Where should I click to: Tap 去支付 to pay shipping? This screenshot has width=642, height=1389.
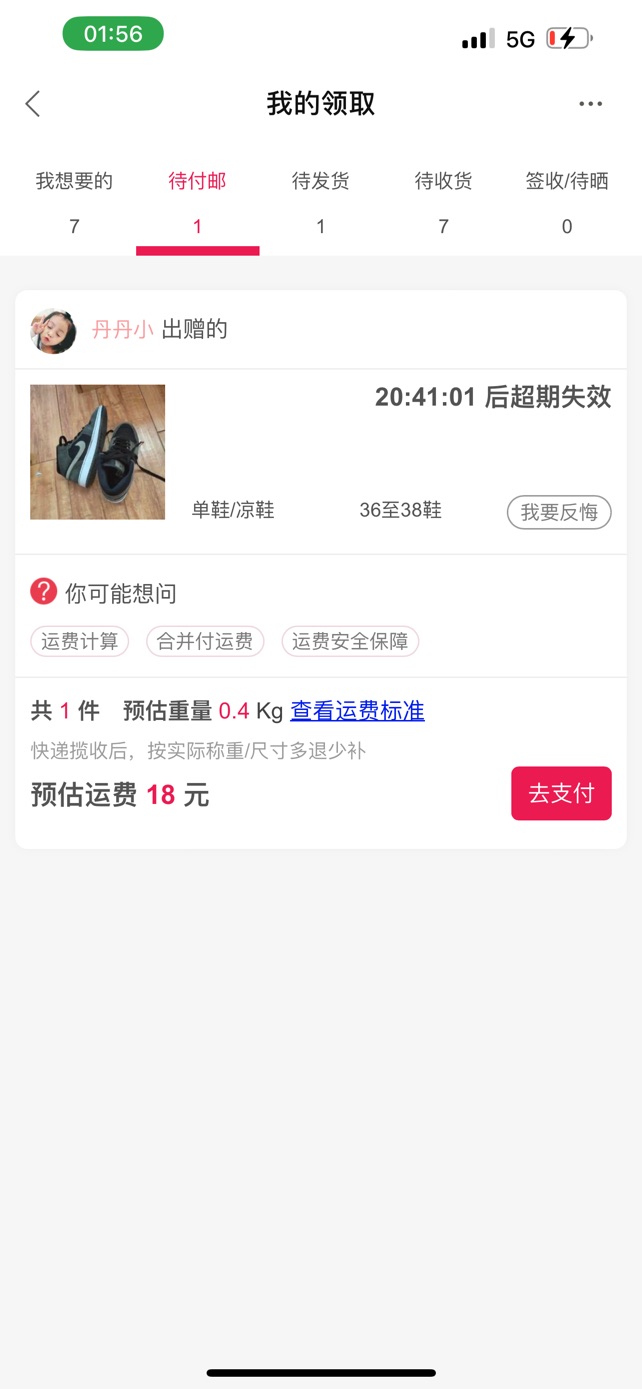tap(561, 793)
